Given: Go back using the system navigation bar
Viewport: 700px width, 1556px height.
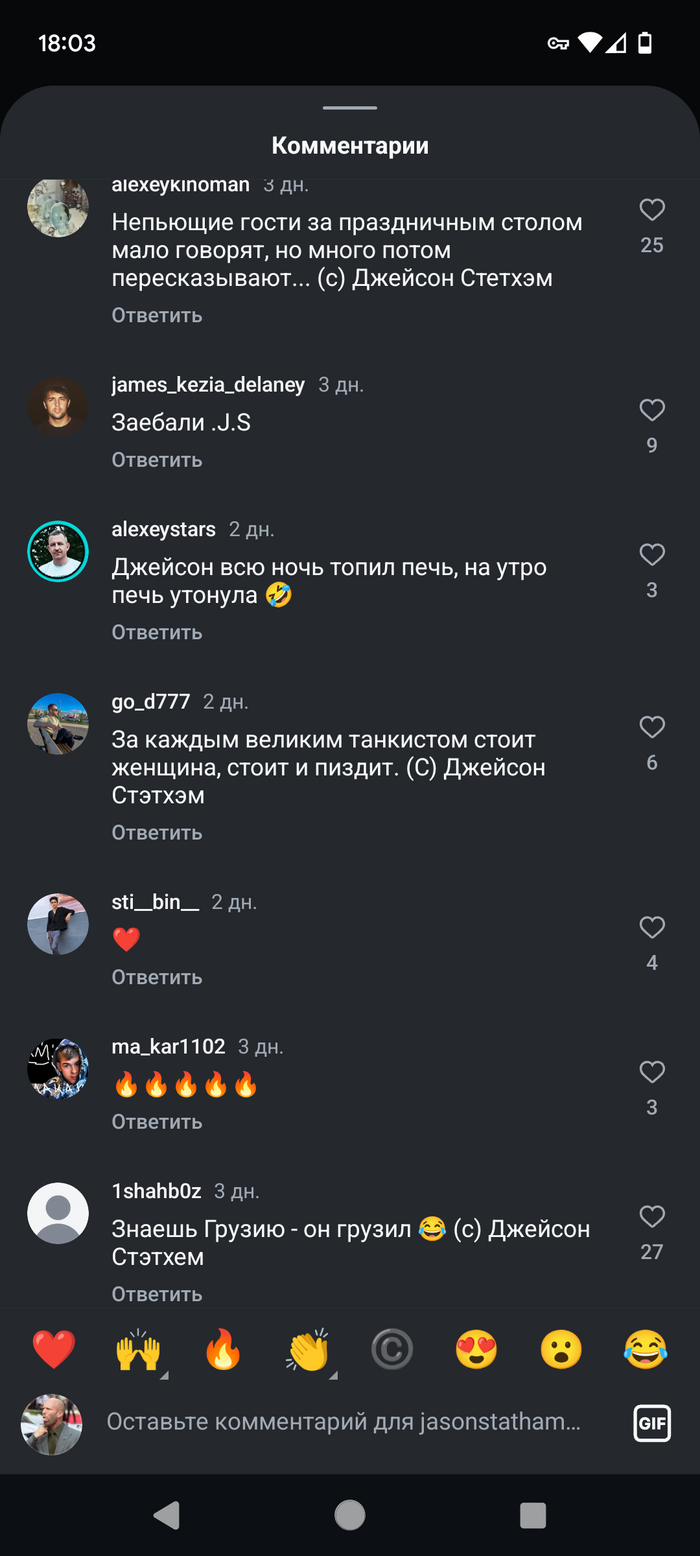Looking at the screenshot, I should 166,1515.
